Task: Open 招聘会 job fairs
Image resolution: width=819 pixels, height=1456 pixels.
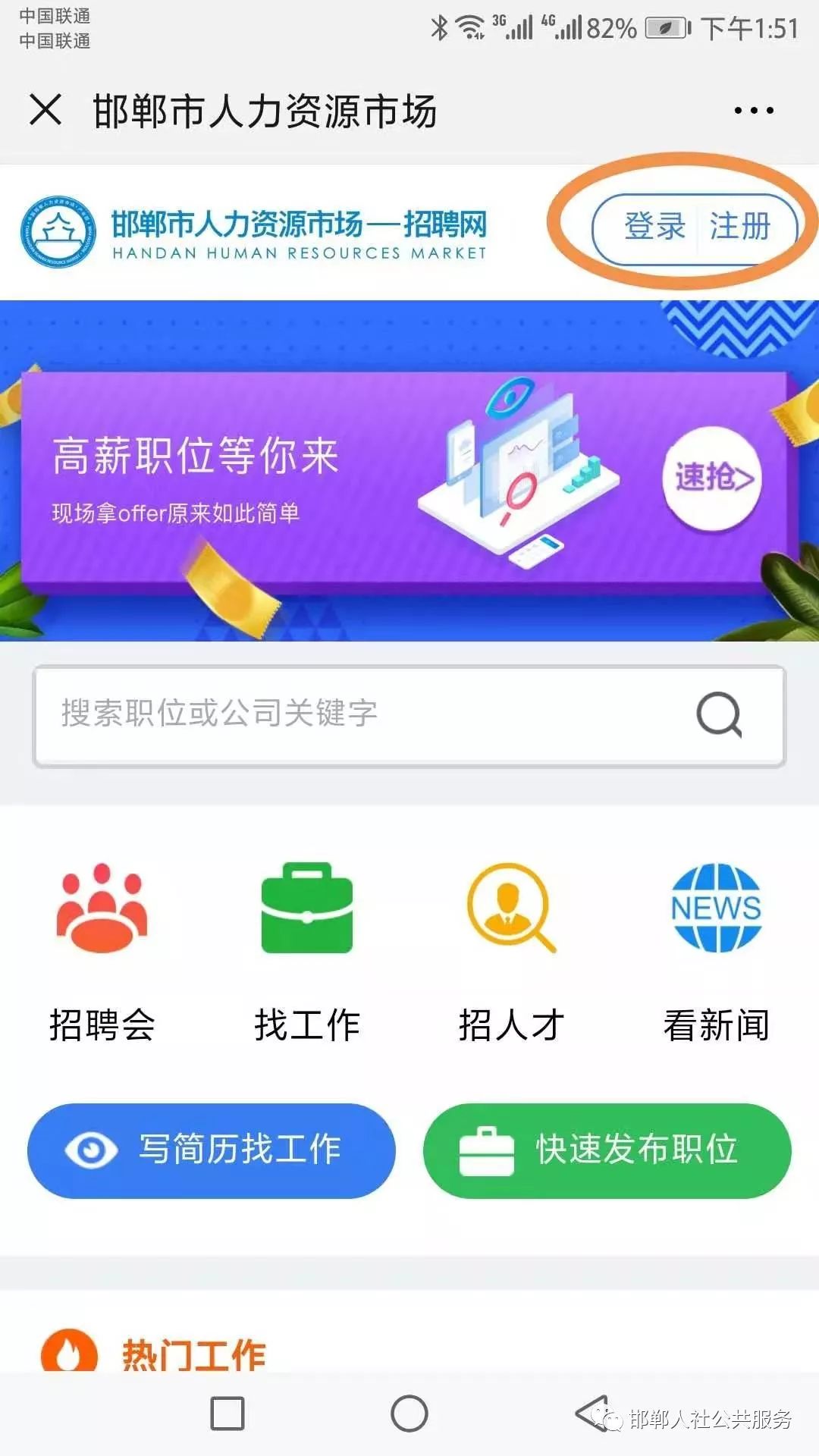Action: [x=102, y=953]
